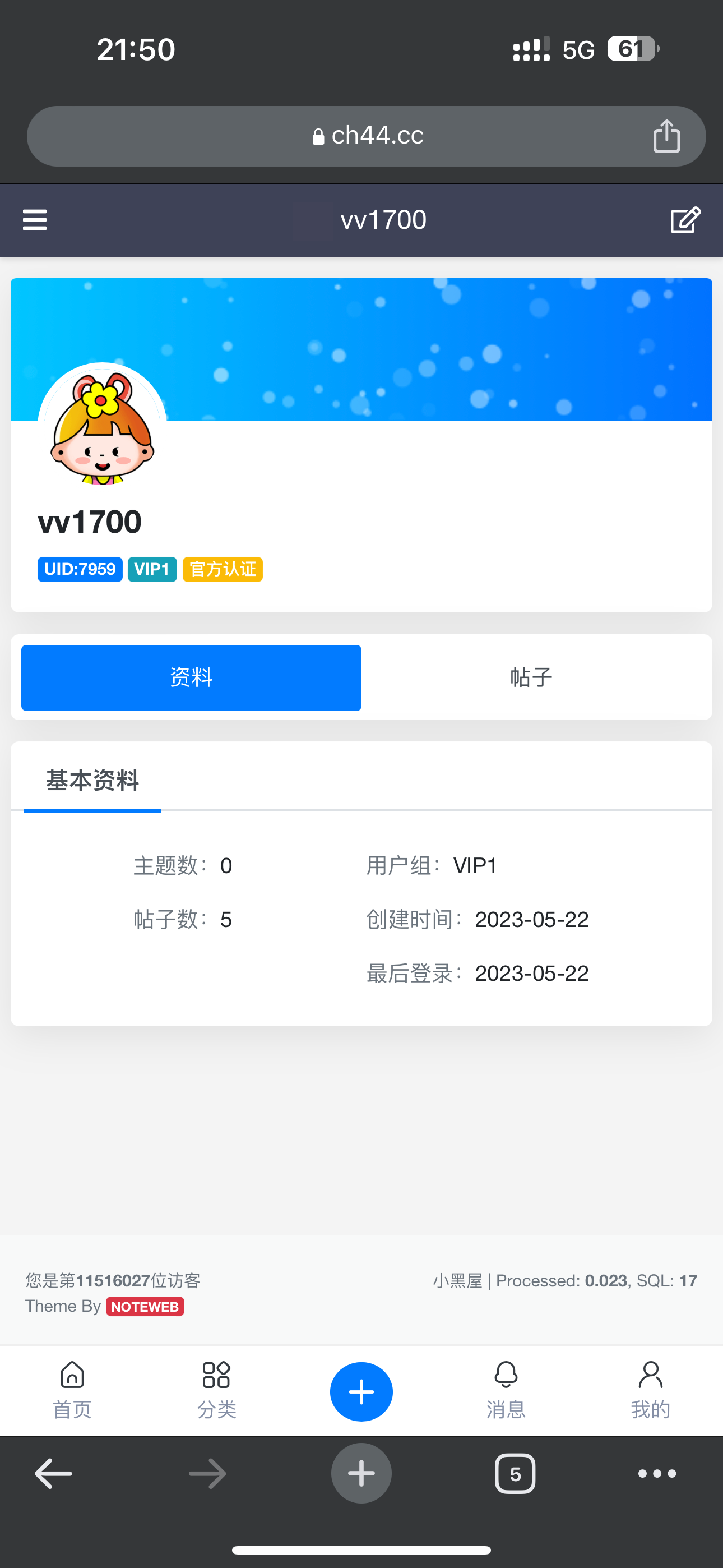Switch to the 帖子 tab
The height and width of the screenshot is (1568, 723).
coord(531,677)
